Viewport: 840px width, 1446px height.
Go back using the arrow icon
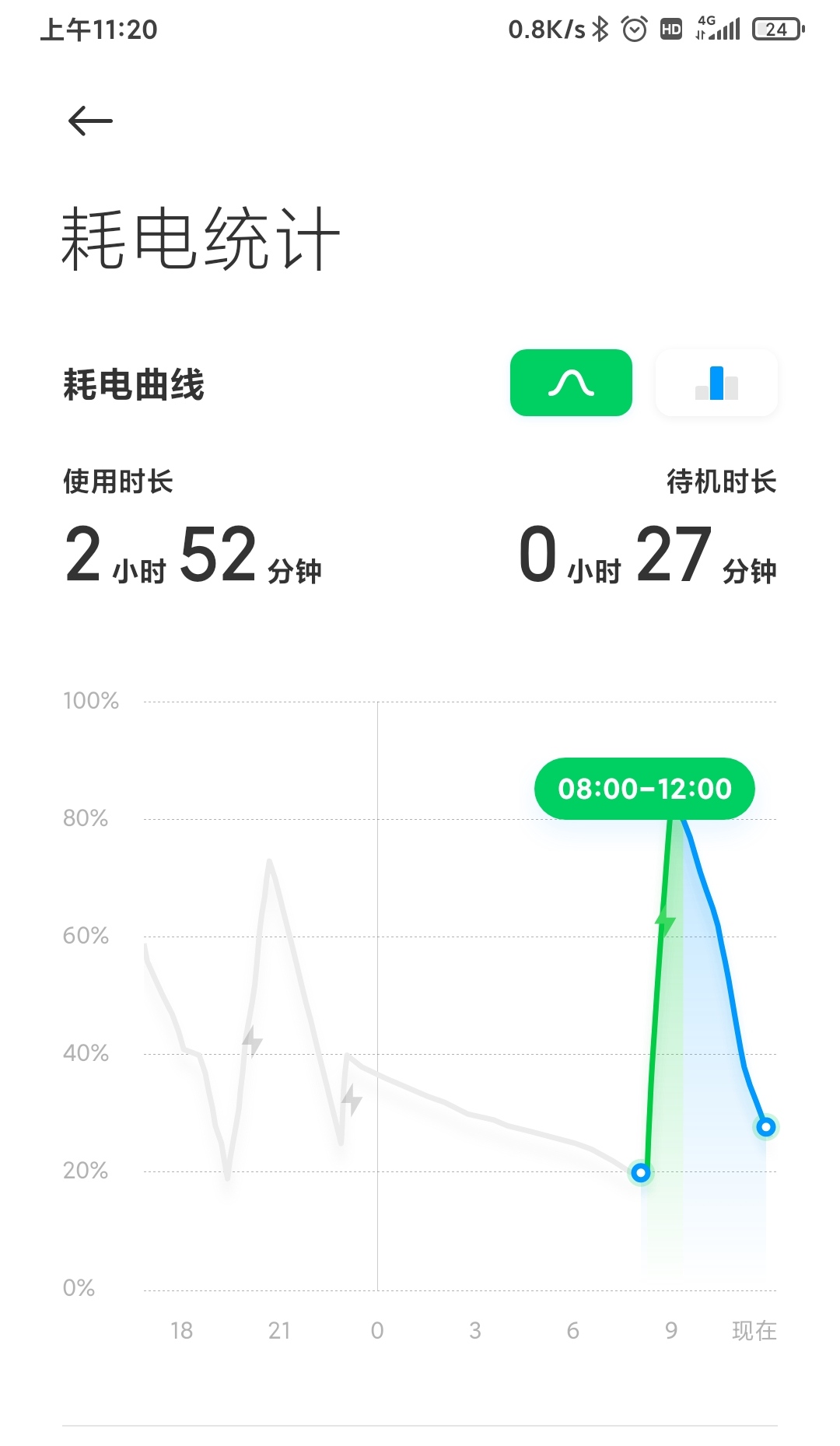pyautogui.click(x=90, y=121)
